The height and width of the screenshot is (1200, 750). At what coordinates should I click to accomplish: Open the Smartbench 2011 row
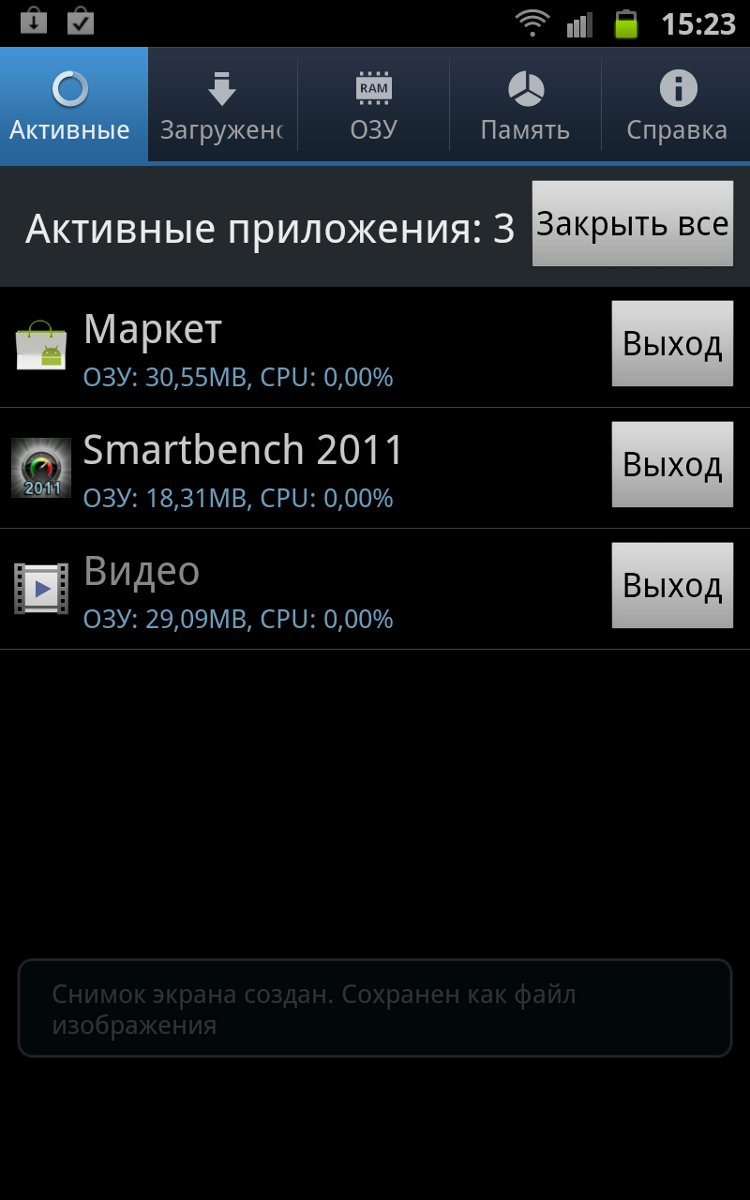(x=300, y=468)
